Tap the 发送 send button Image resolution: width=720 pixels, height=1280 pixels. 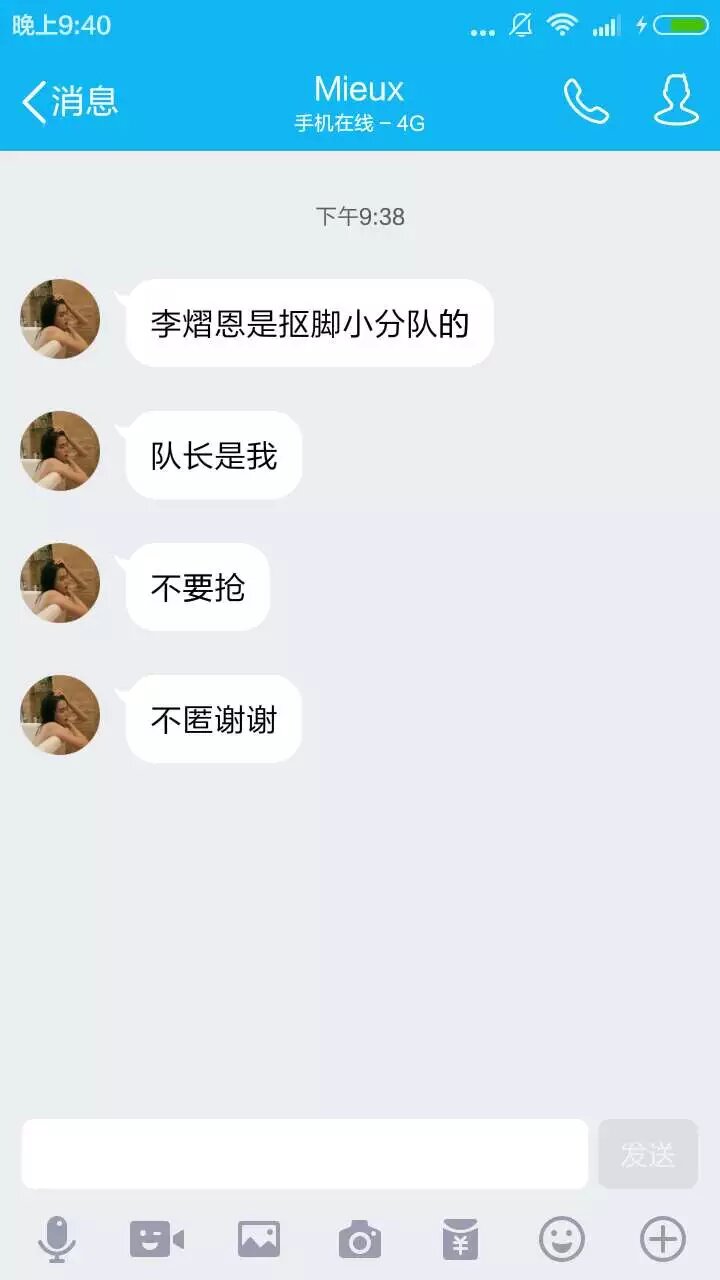(648, 1154)
